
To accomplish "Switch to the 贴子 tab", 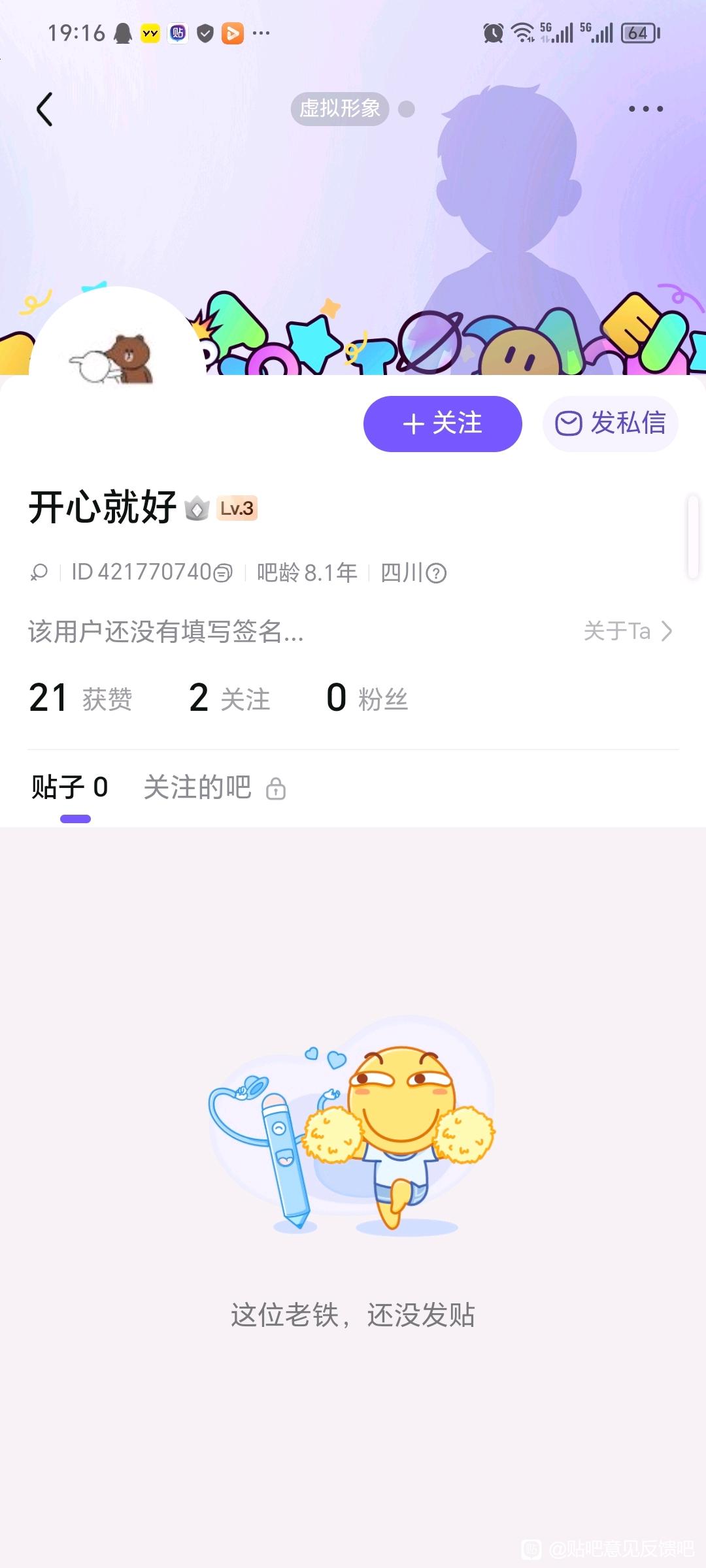I will tap(70, 787).
